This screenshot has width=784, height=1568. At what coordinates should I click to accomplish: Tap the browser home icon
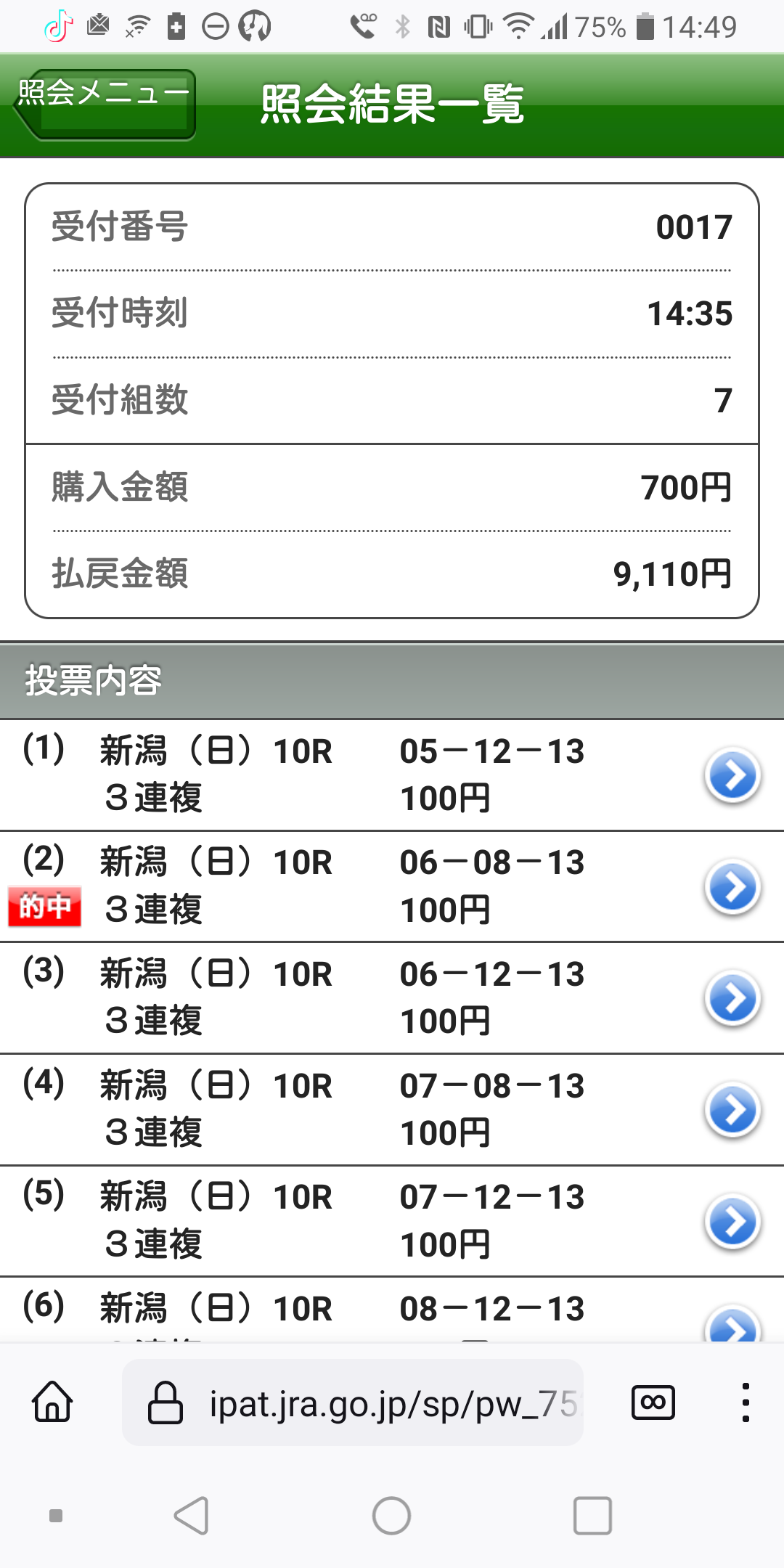pos(53,1402)
